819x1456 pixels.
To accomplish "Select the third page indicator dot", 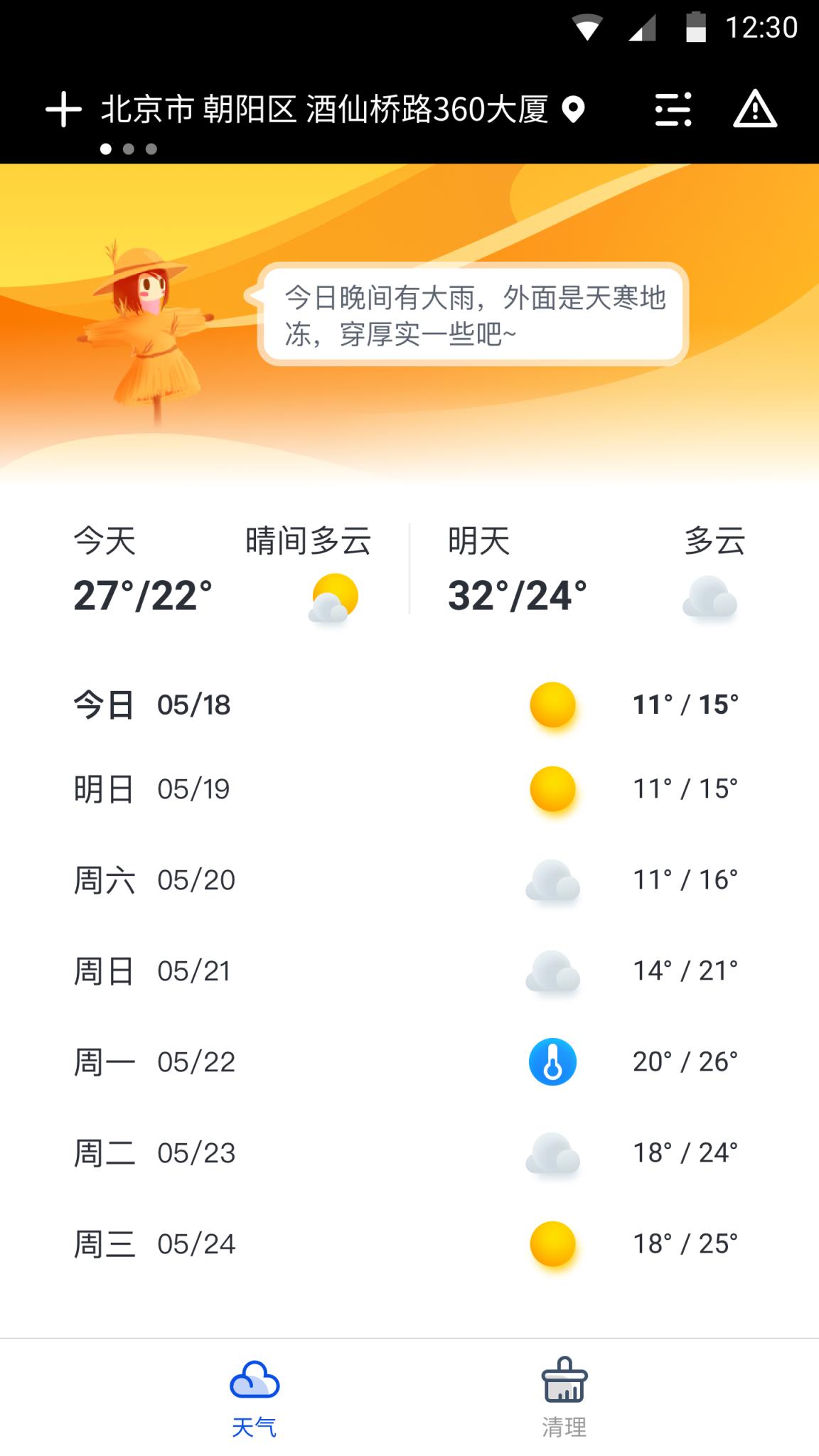I will [153, 149].
